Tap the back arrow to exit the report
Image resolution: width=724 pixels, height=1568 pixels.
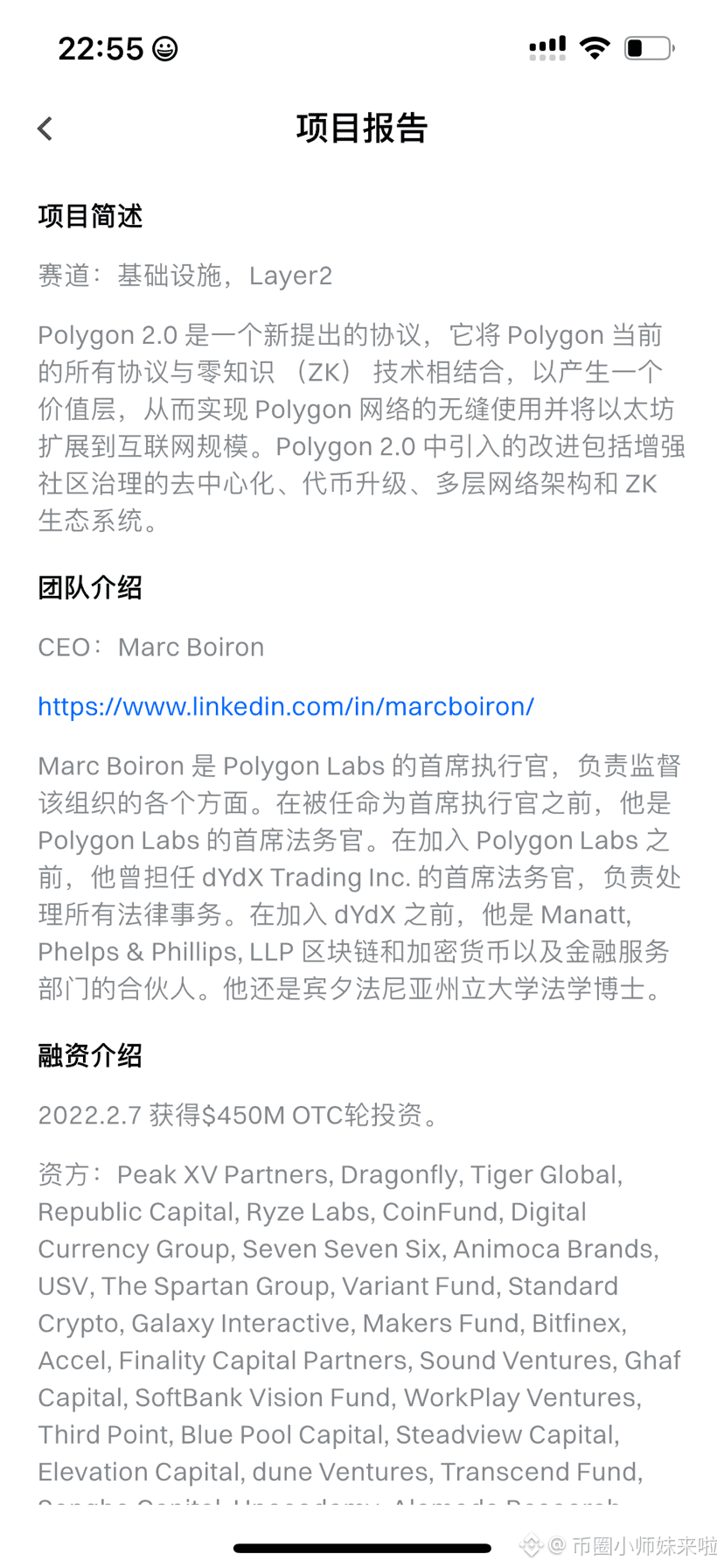tap(45, 128)
